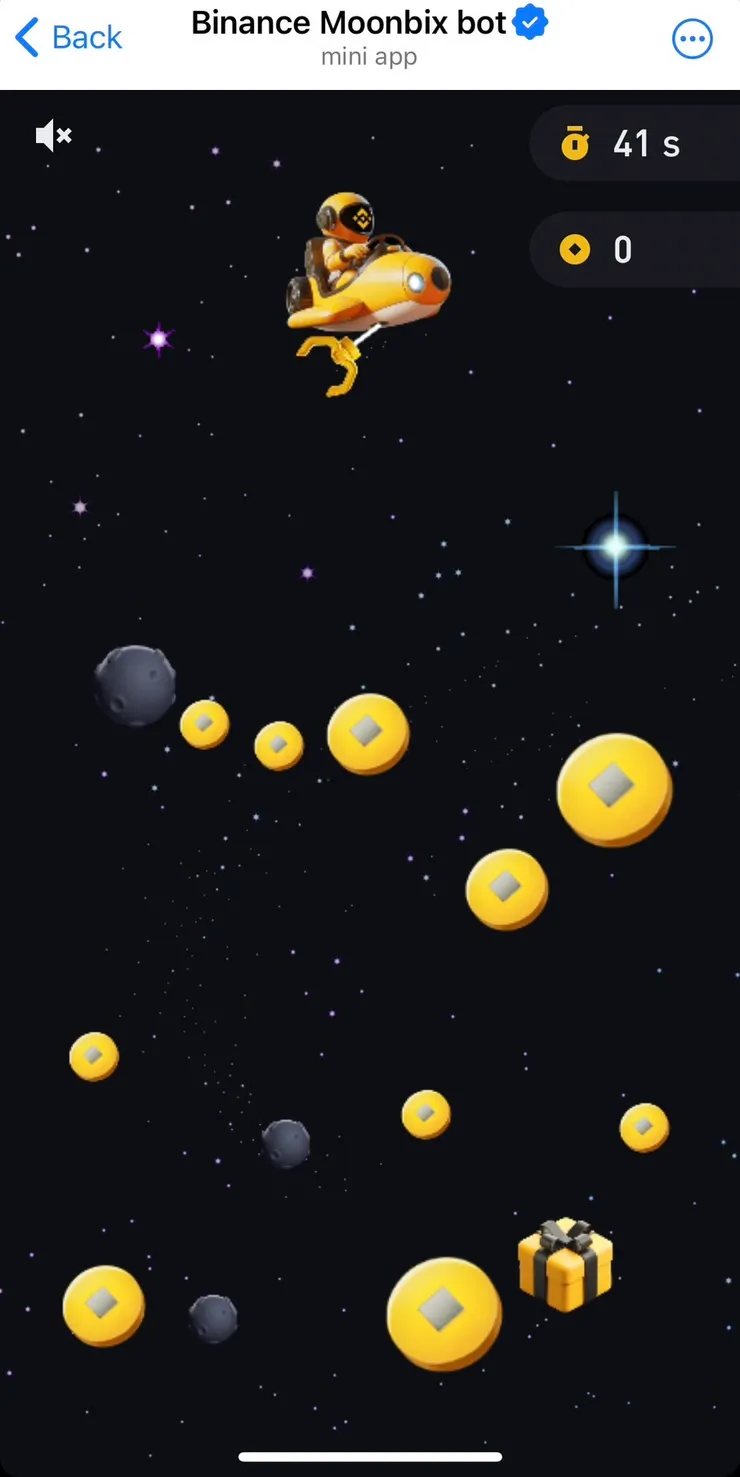This screenshot has width=740, height=1477.
Task: Open the mini app overflow menu
Action: (x=692, y=40)
